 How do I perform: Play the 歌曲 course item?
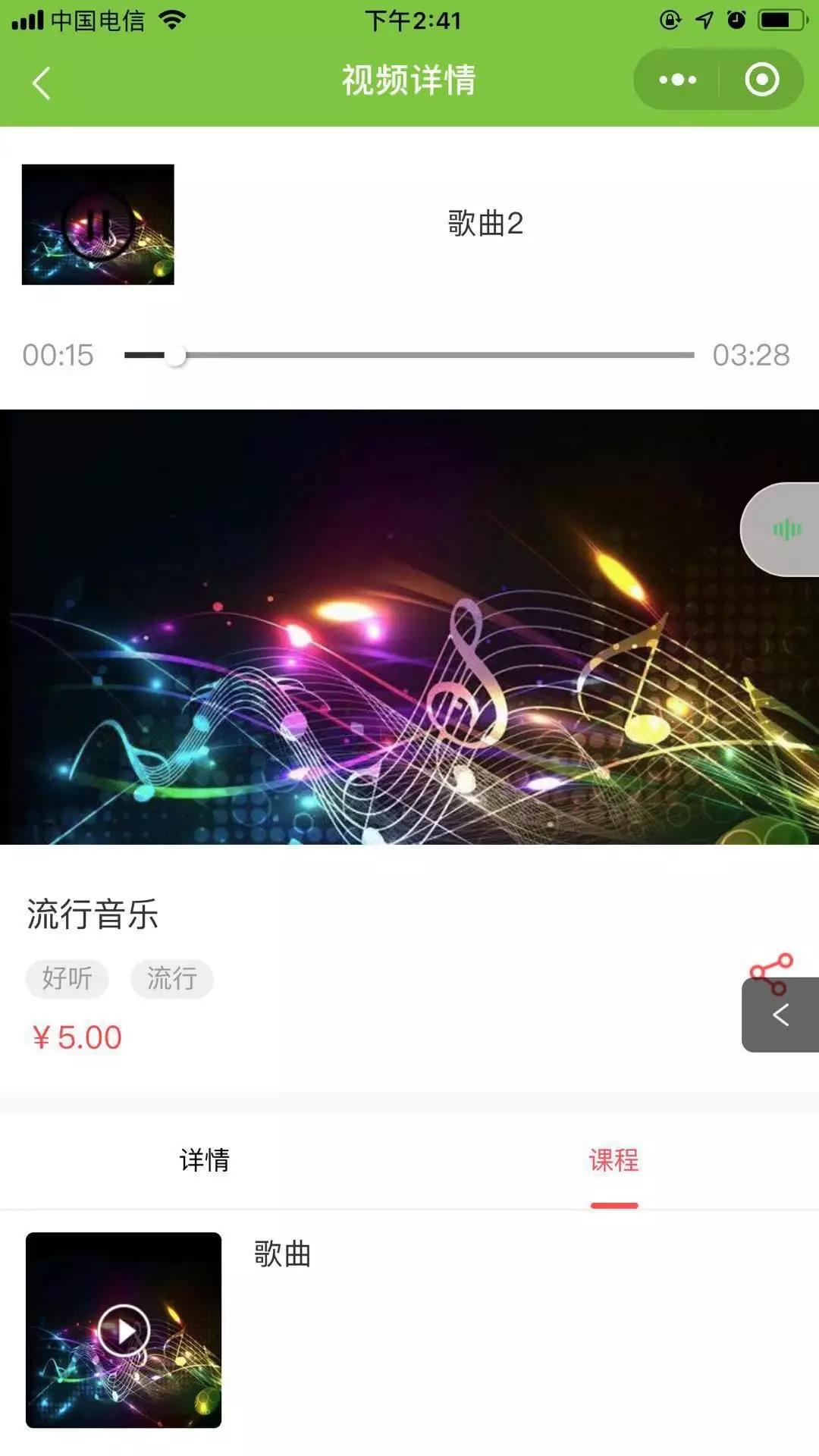click(x=124, y=1330)
